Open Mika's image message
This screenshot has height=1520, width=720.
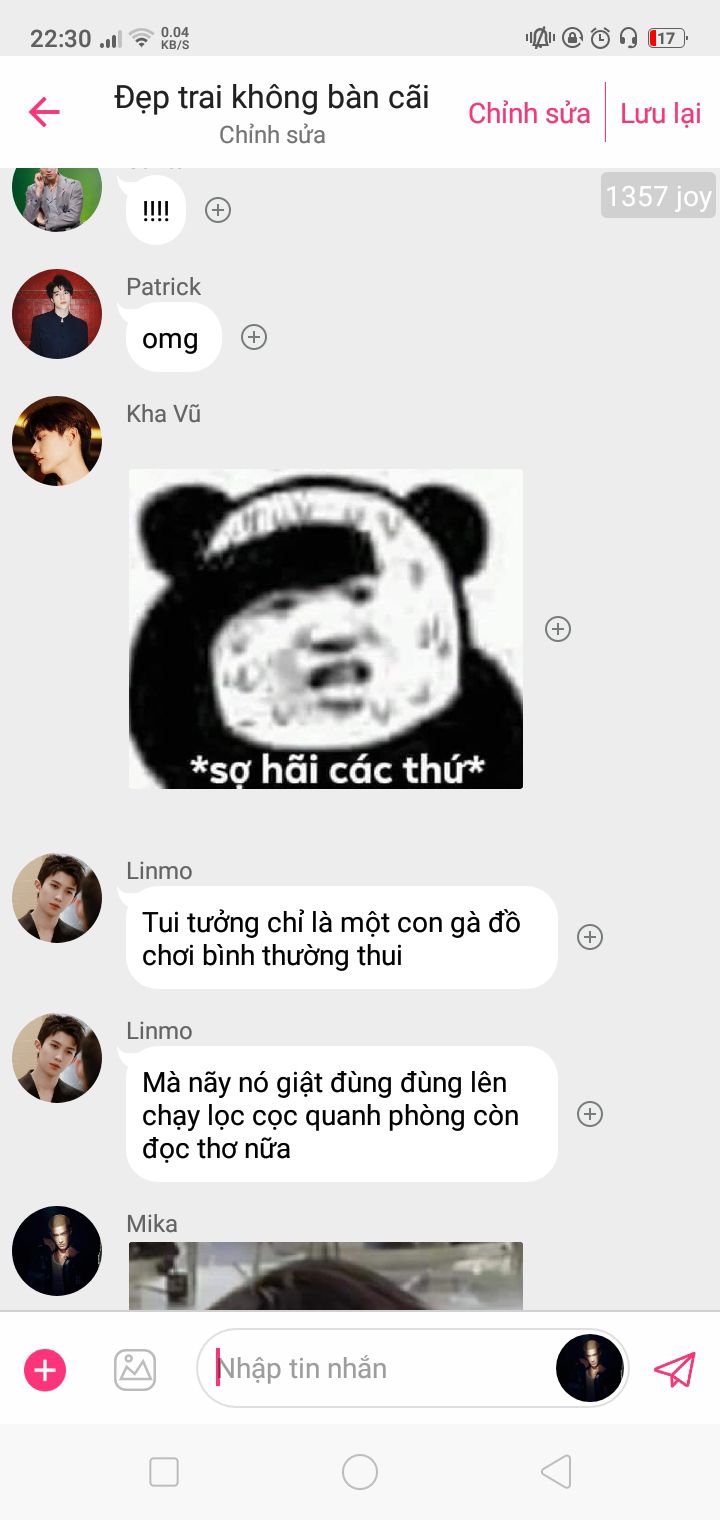tap(326, 1276)
